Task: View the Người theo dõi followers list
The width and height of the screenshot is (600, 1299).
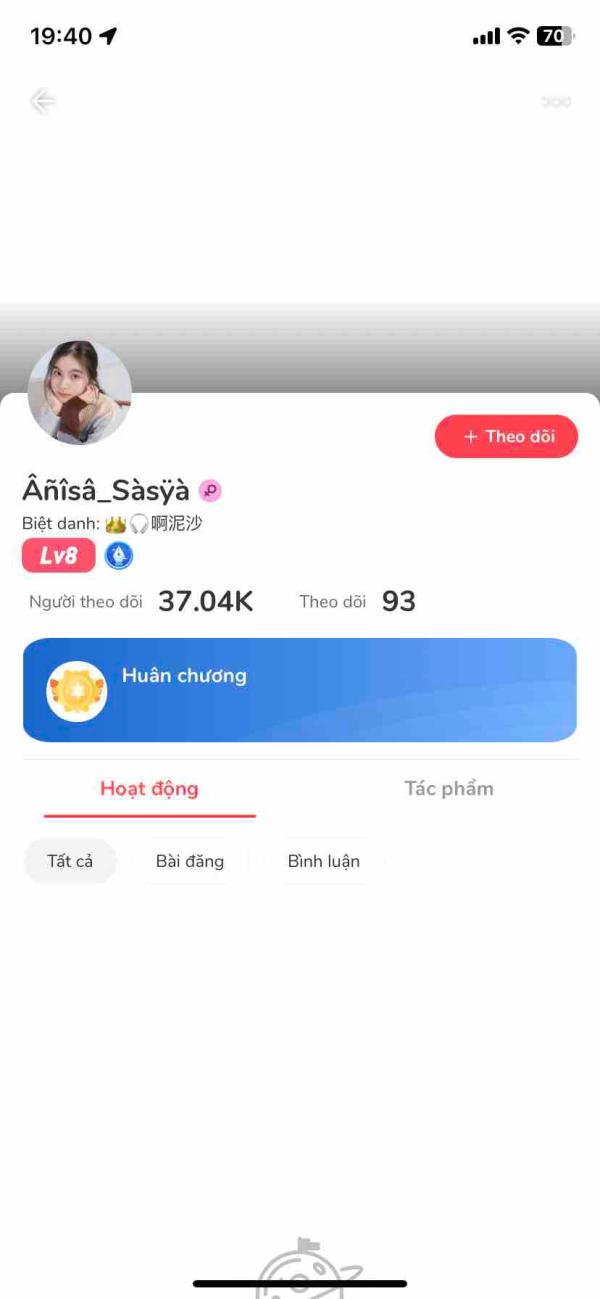Action: coord(140,601)
